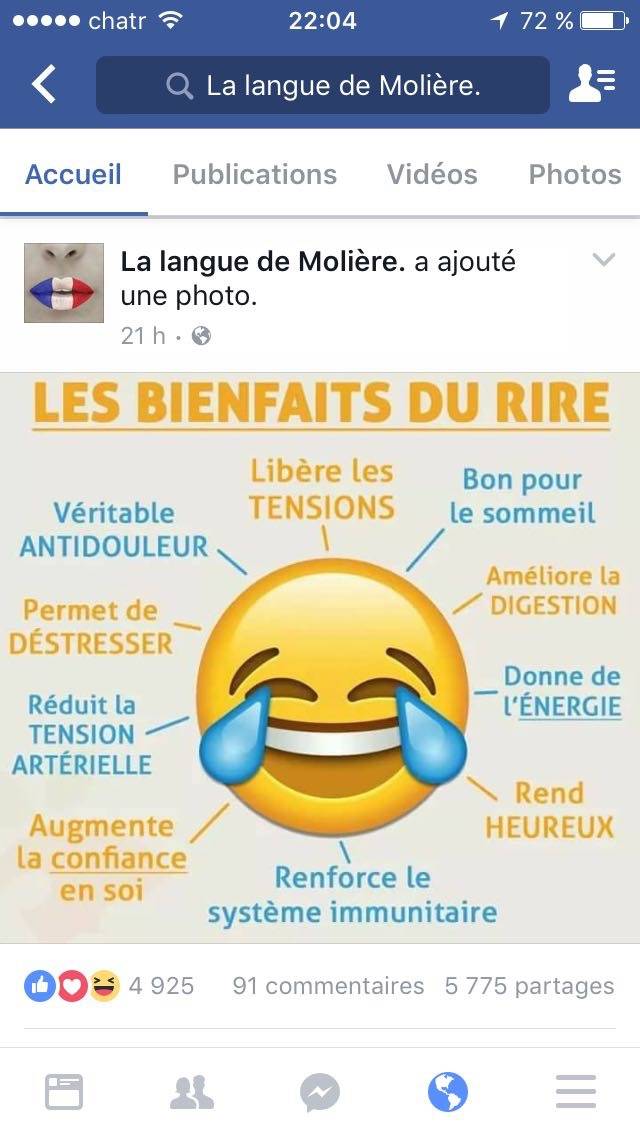Viewport: 640px width, 1136px height.
Task: Switch to the Publications tab
Action: point(255,175)
